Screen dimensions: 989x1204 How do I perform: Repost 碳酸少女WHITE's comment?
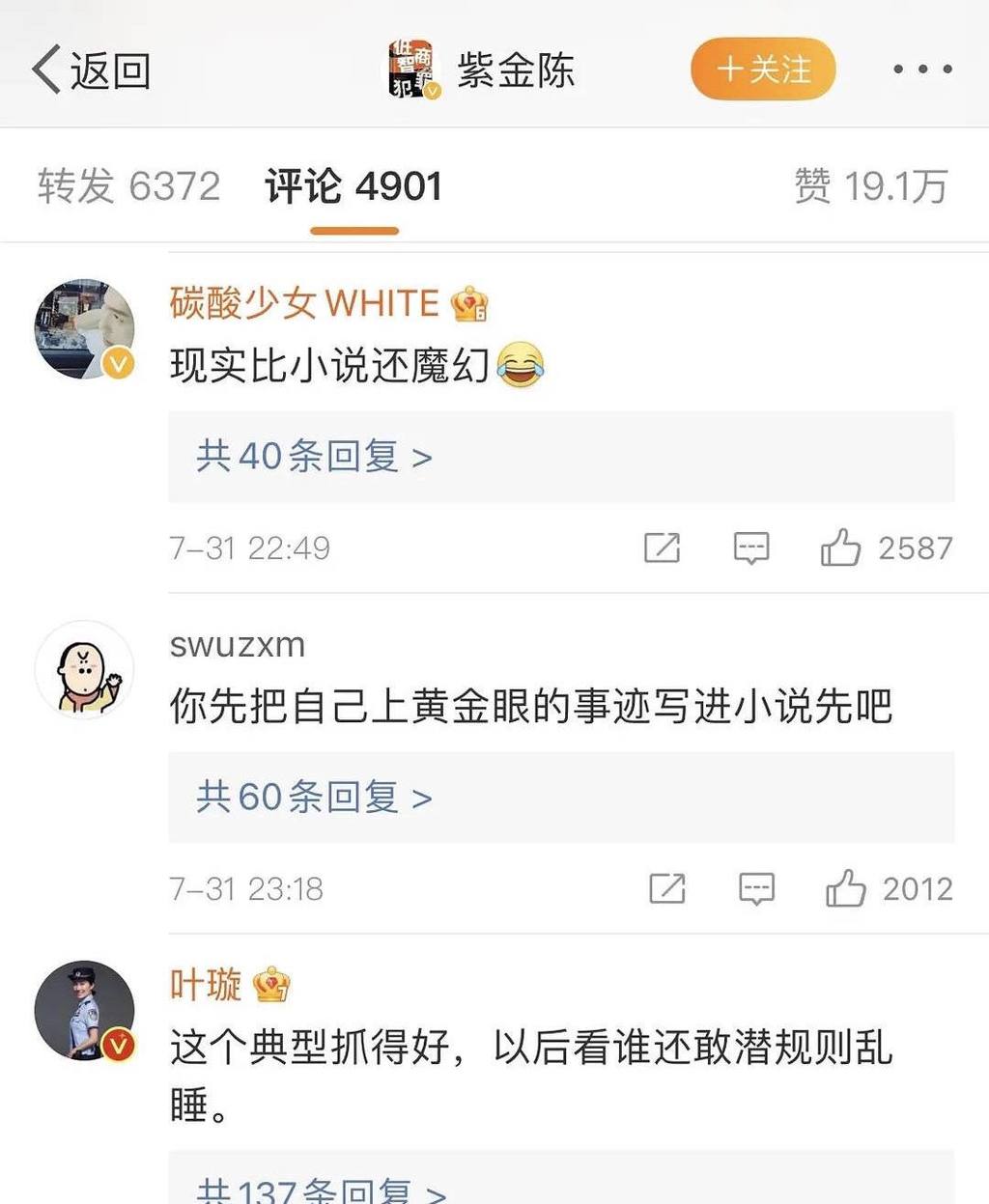click(662, 547)
